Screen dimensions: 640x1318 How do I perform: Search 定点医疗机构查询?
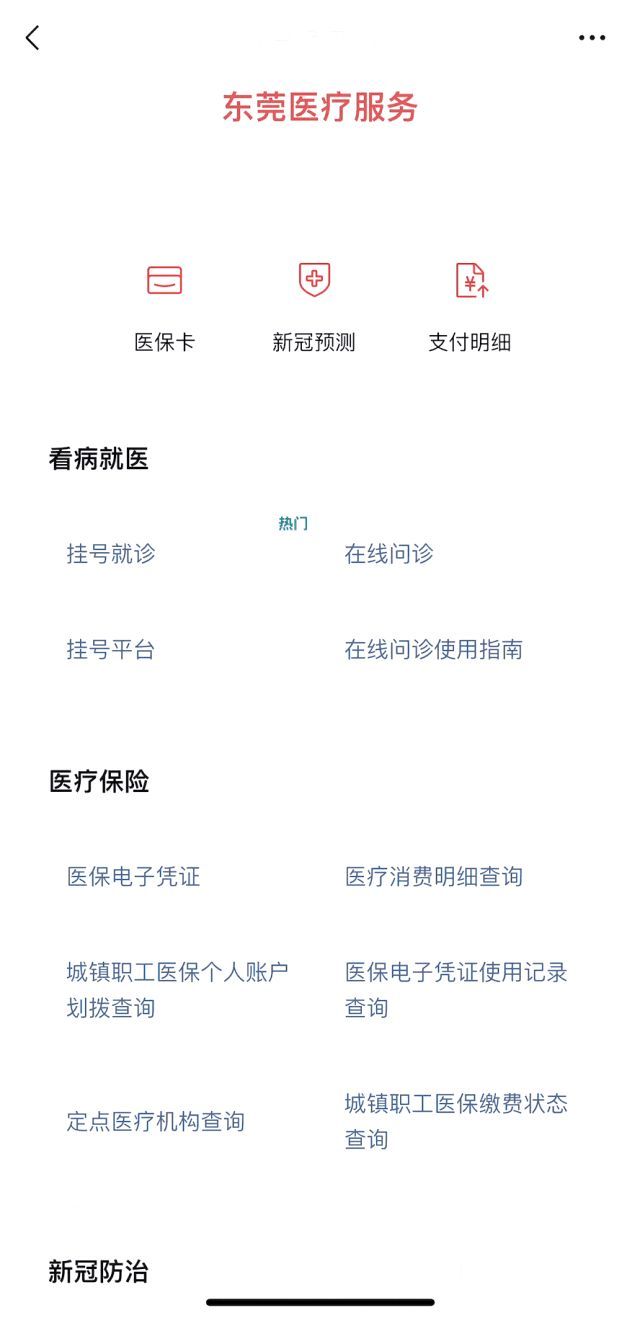155,1122
